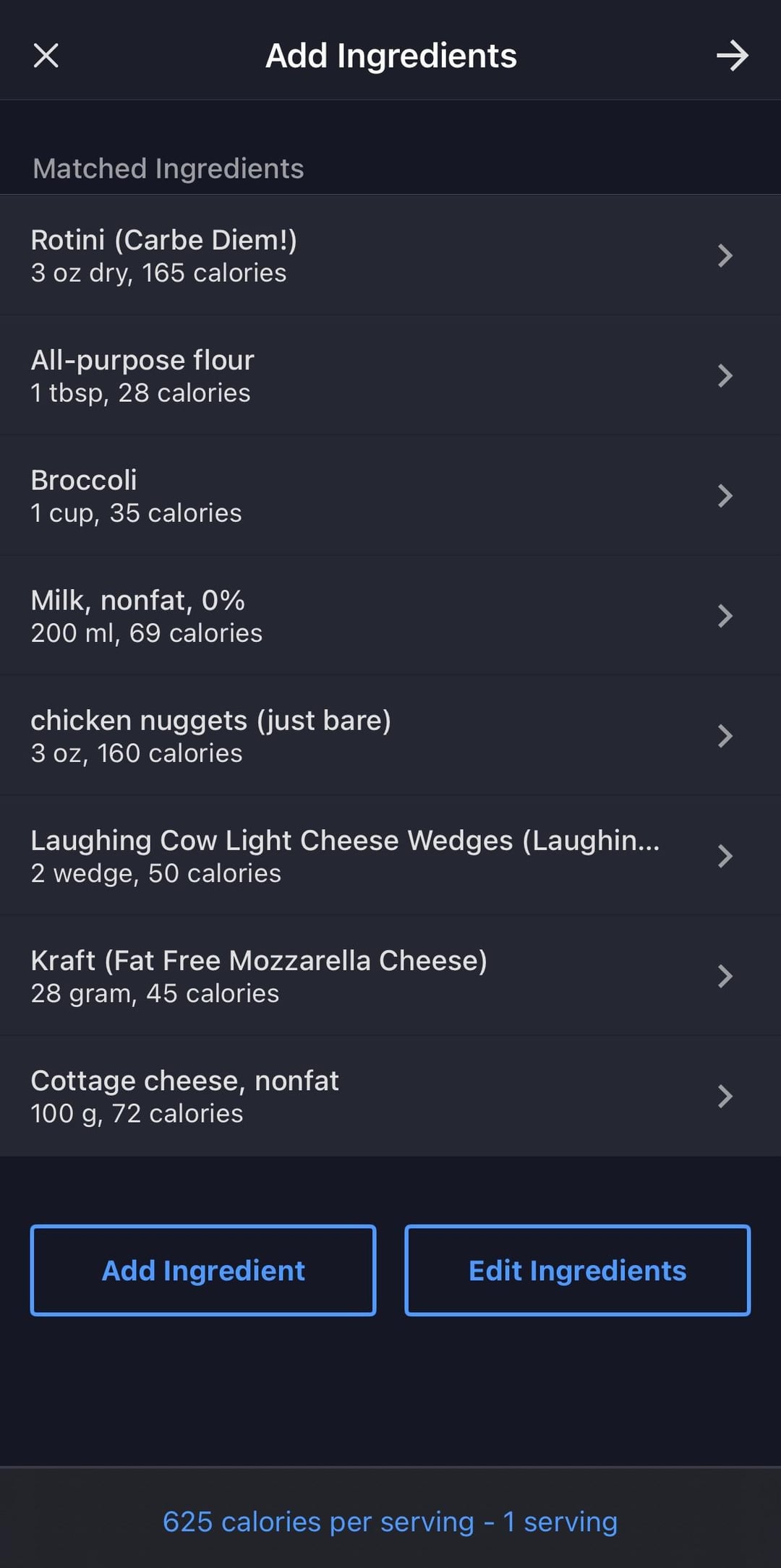781x1568 pixels.
Task: Tap the Edit Ingredients button
Action: point(577,1270)
